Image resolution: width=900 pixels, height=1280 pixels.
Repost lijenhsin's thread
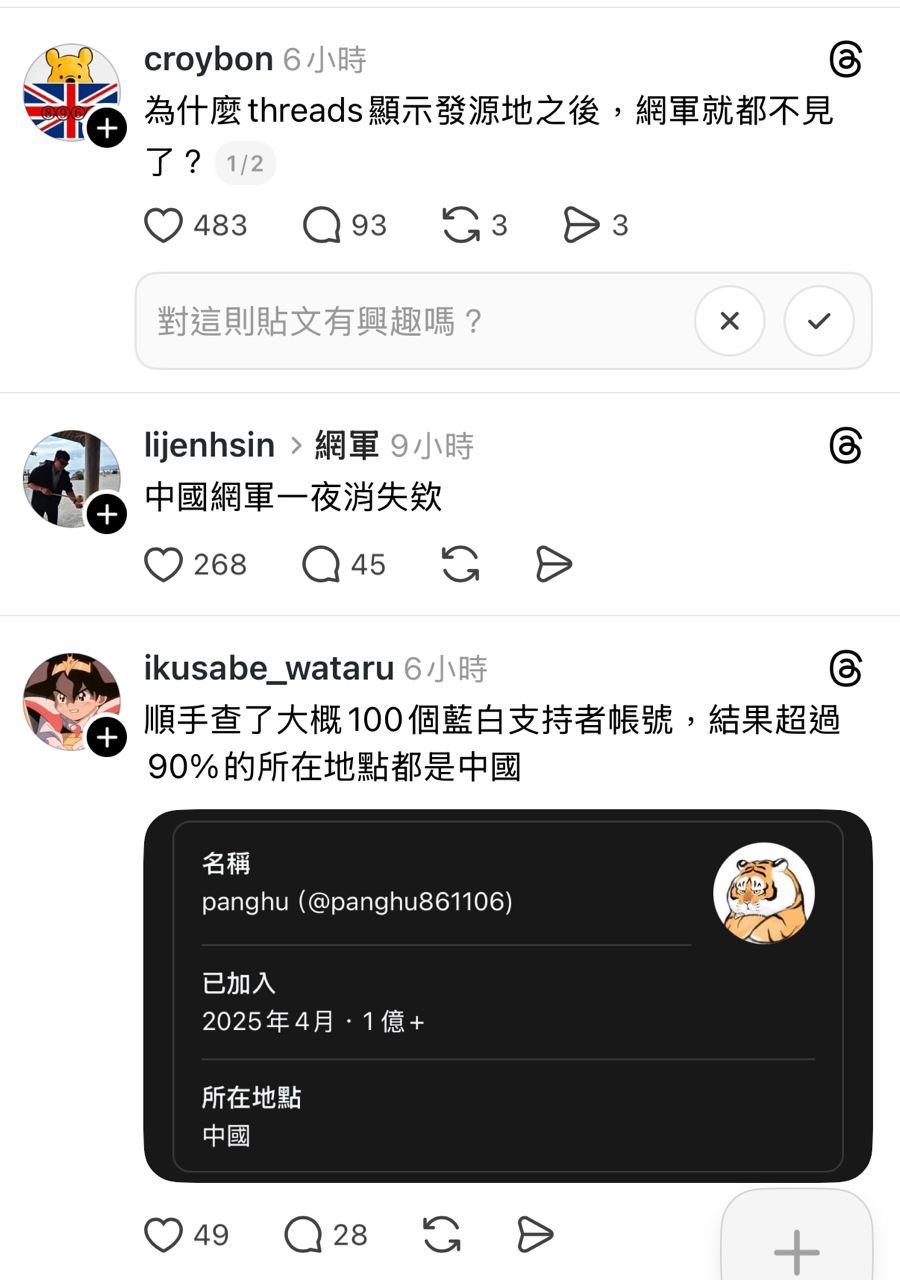460,565
